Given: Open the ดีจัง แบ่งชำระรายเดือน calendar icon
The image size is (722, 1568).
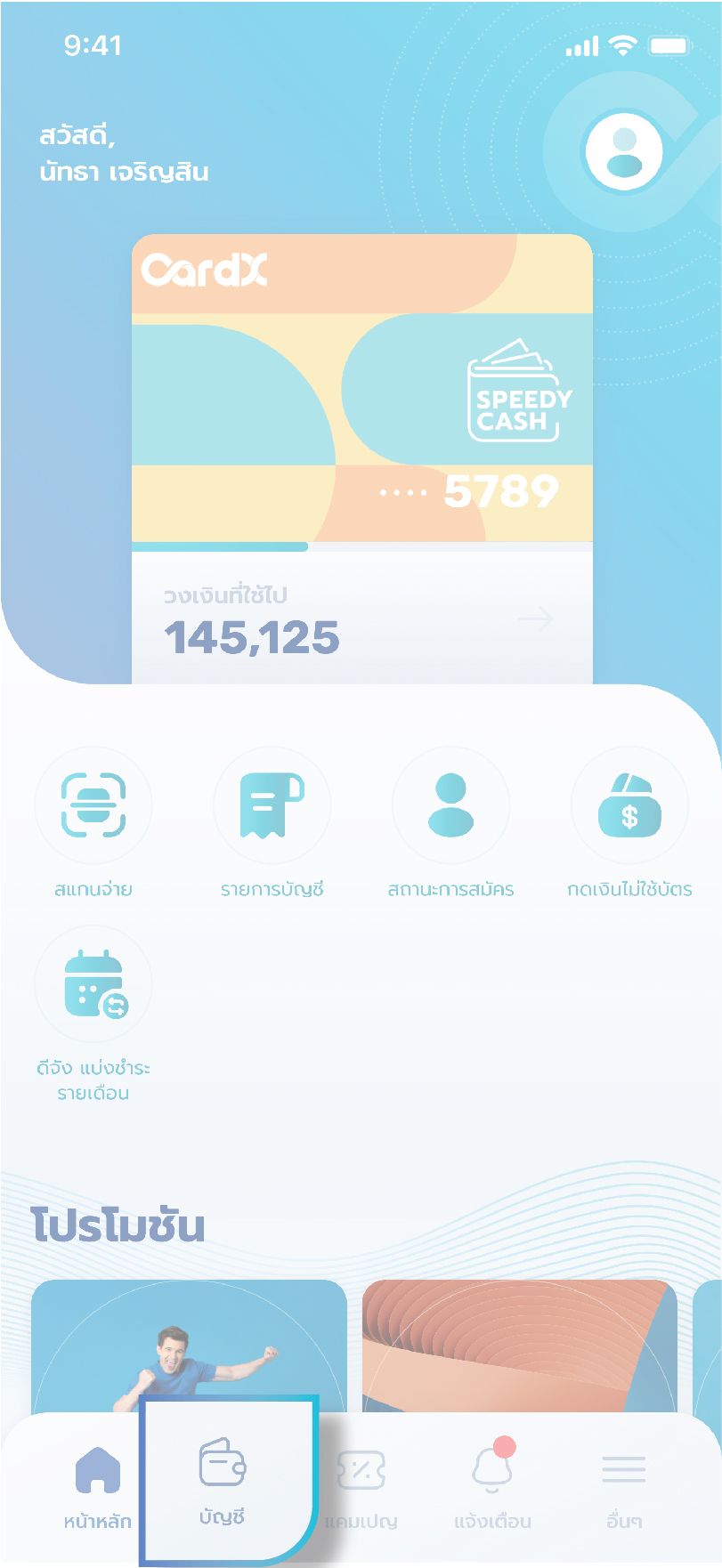Looking at the screenshot, I should coord(93,982).
